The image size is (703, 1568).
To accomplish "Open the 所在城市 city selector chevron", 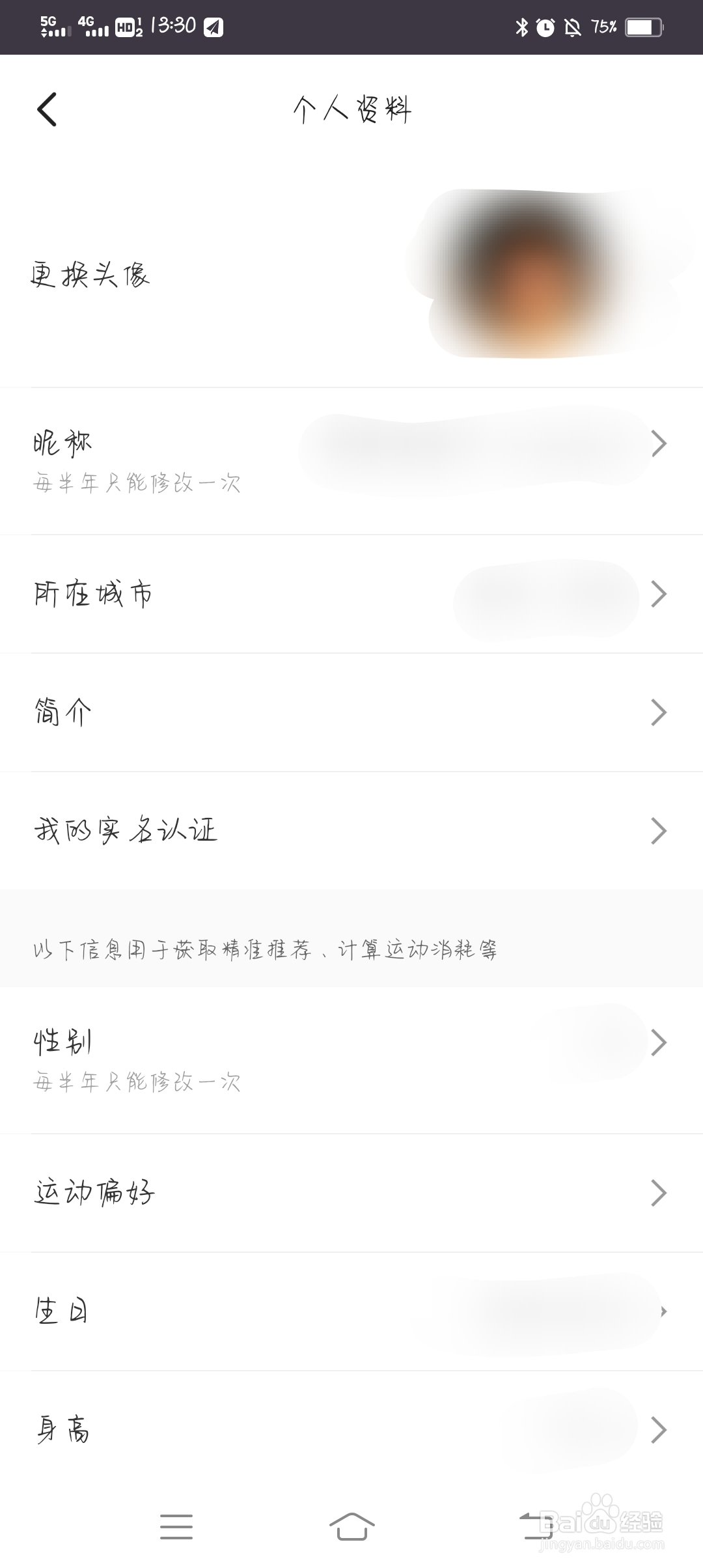I will [x=659, y=594].
